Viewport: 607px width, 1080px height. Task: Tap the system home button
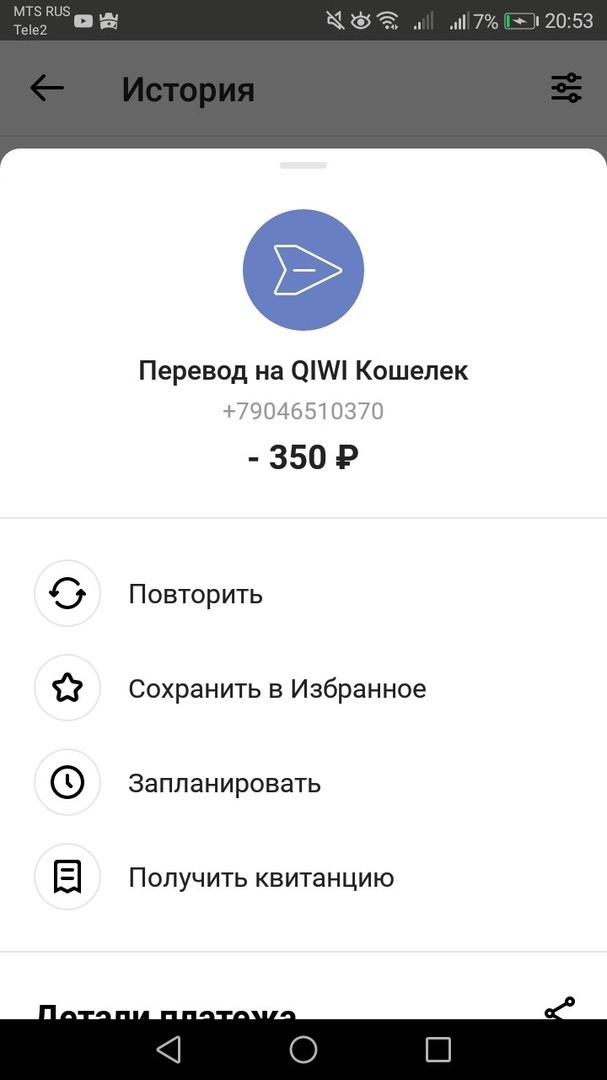303,1049
